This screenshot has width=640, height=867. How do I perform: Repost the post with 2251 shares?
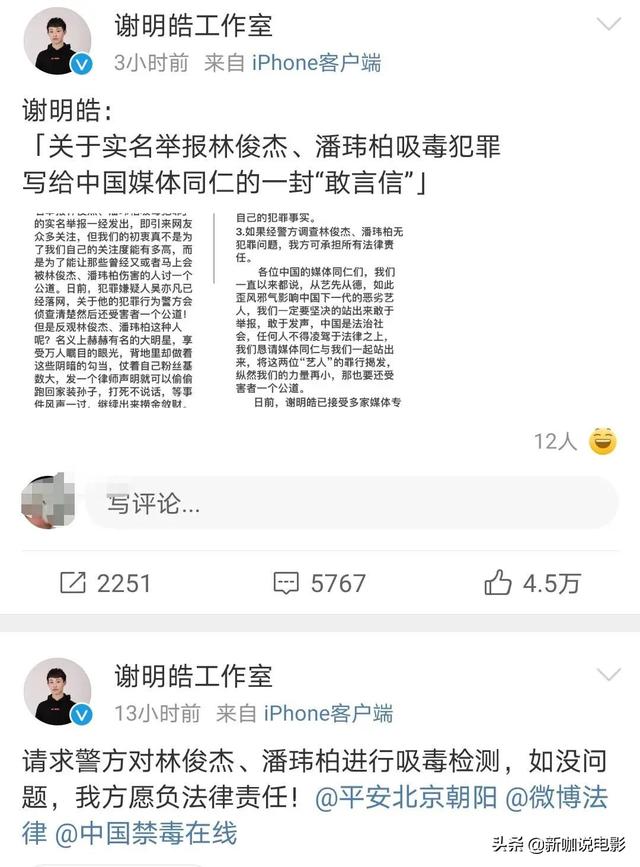coord(104,582)
